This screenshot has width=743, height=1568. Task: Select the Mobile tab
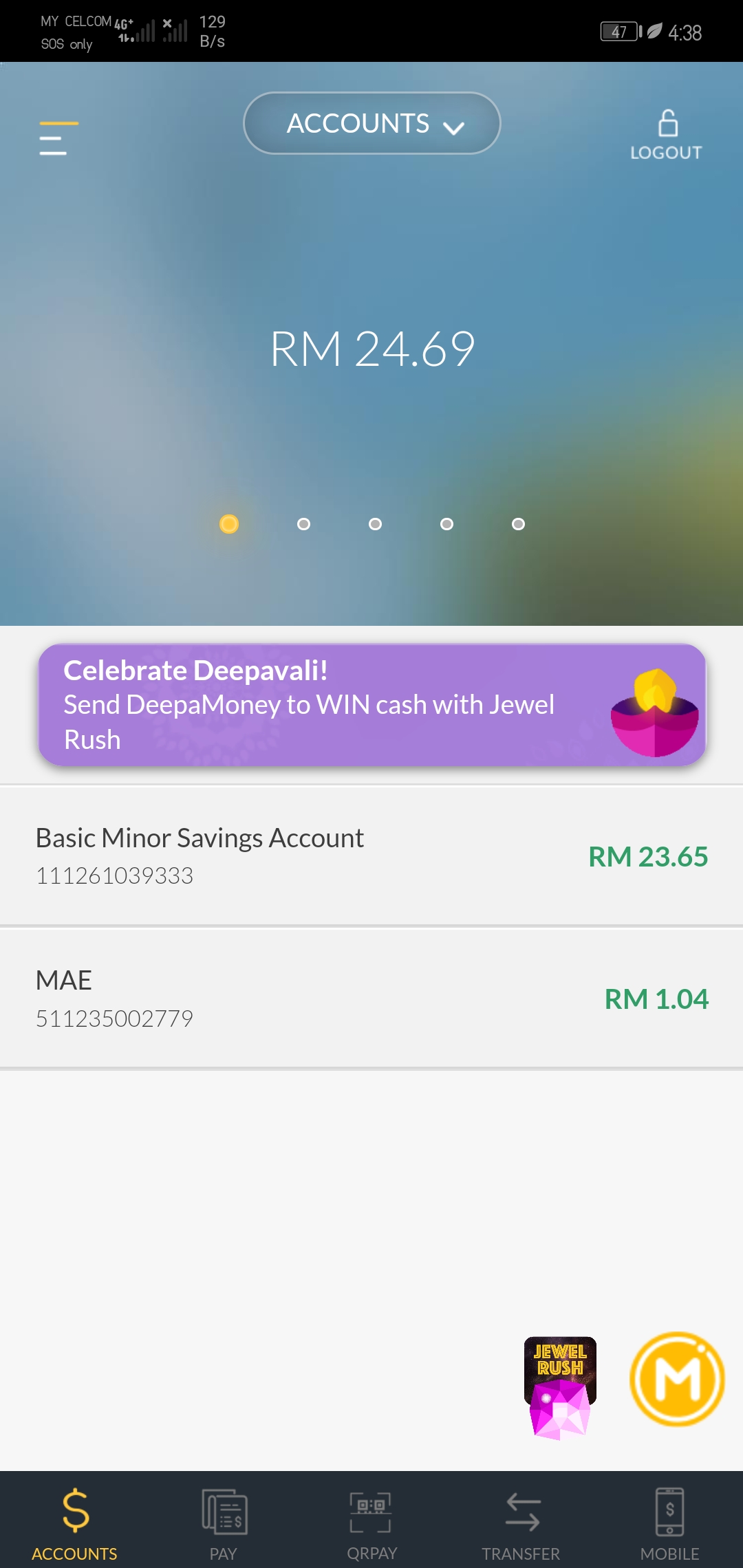669,1523
